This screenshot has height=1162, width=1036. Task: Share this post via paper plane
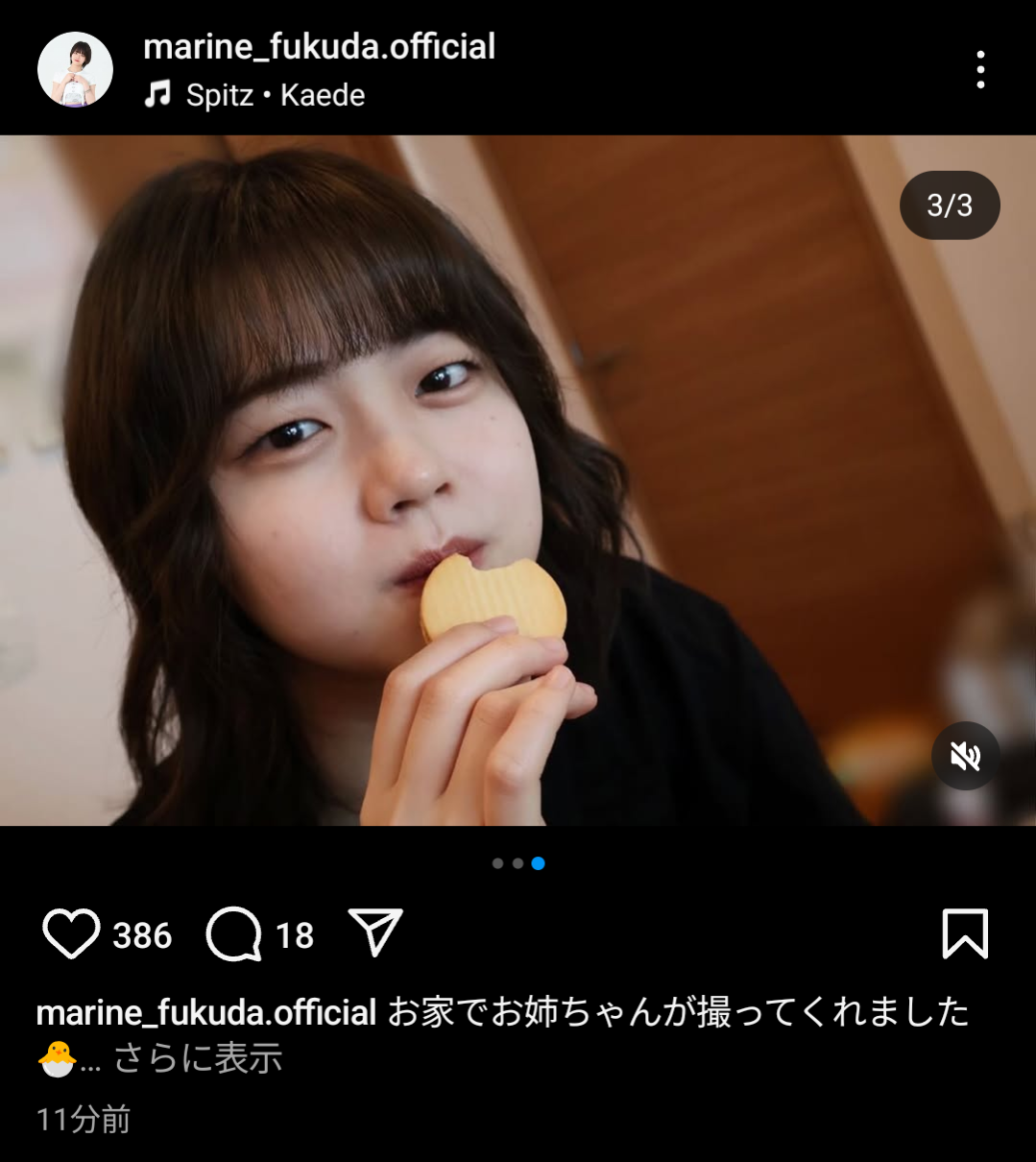(x=375, y=932)
